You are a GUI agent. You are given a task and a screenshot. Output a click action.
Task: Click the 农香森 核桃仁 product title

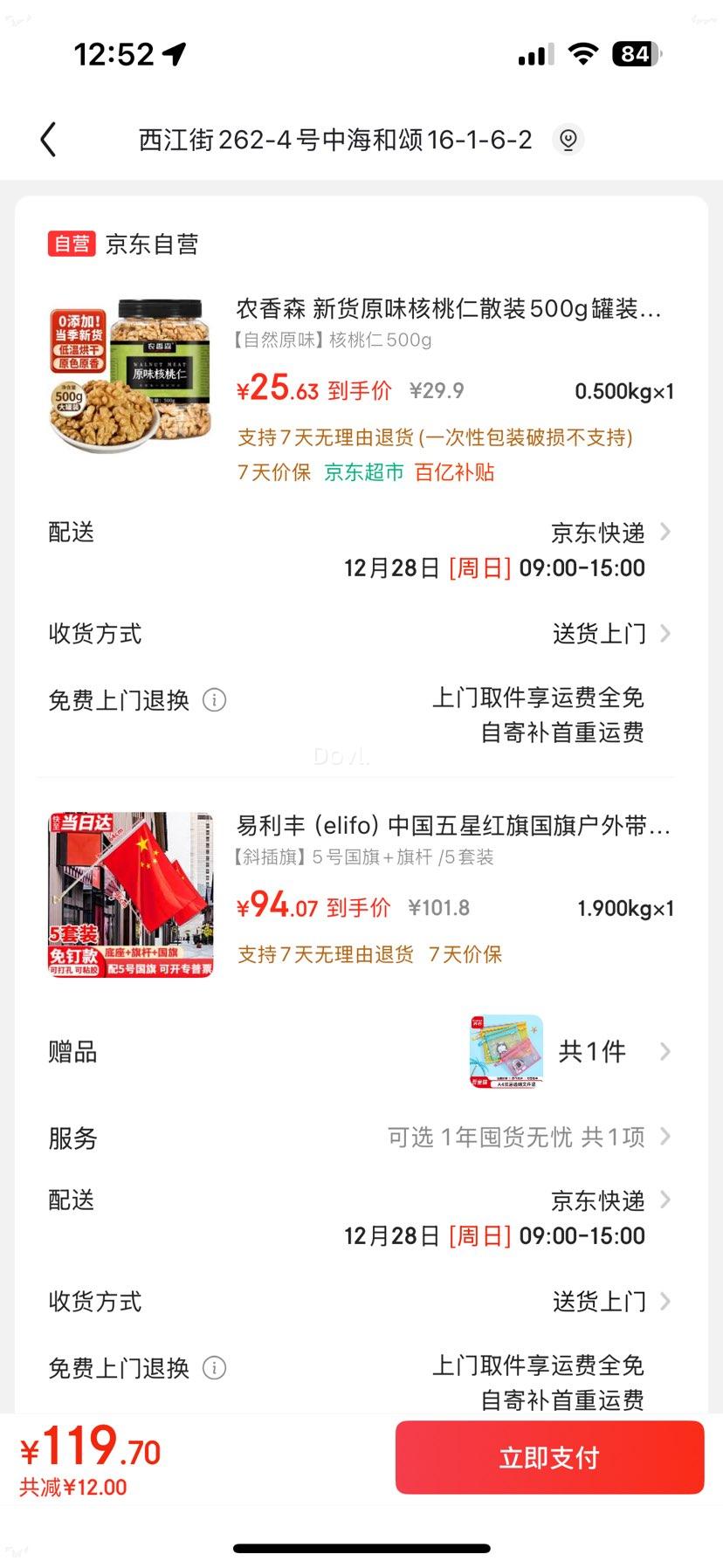445,310
